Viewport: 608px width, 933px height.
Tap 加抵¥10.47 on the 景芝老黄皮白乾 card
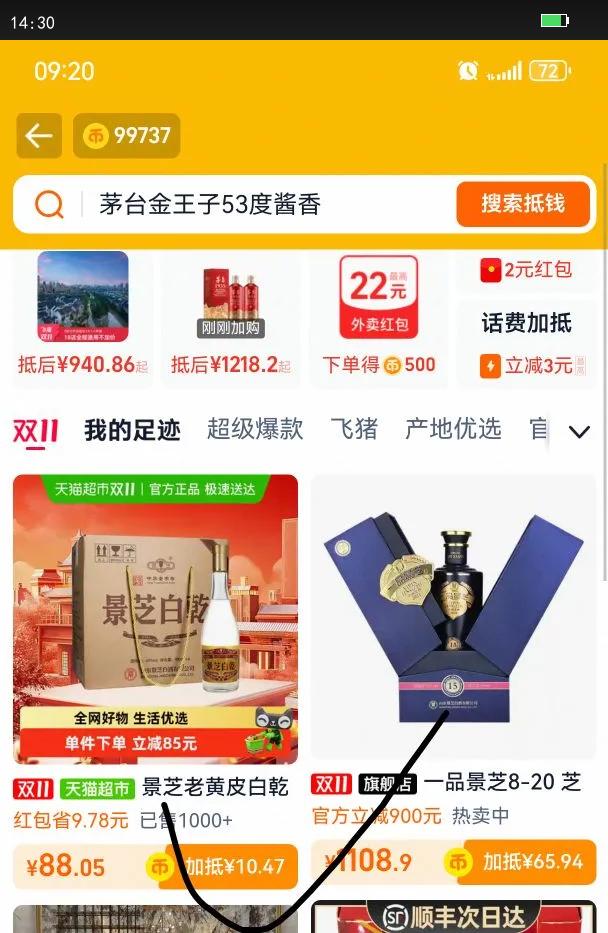click(x=227, y=866)
